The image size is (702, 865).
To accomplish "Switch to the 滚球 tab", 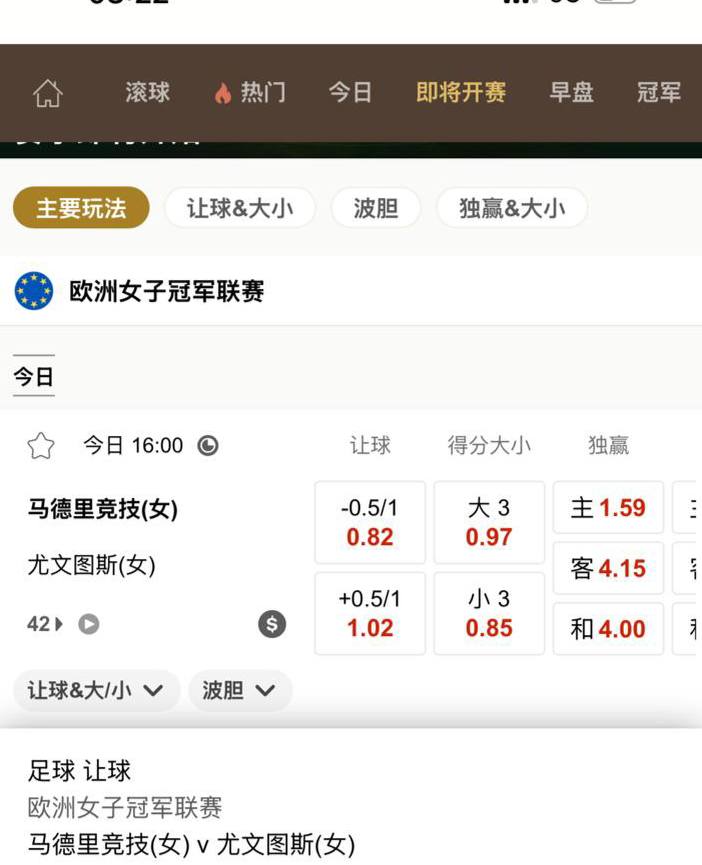I will pos(147,93).
